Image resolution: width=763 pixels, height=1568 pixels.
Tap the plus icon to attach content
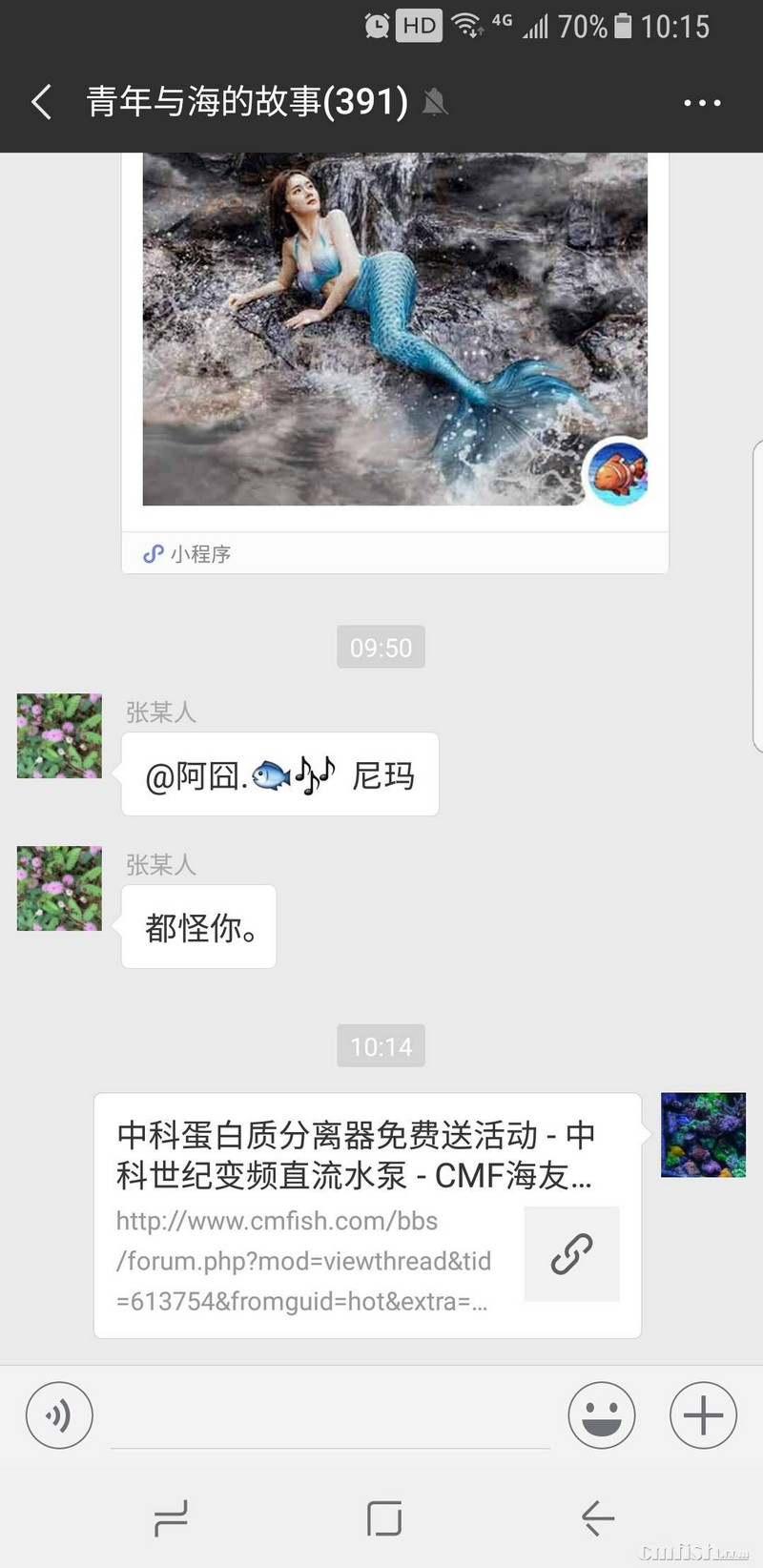pyautogui.click(x=702, y=1415)
